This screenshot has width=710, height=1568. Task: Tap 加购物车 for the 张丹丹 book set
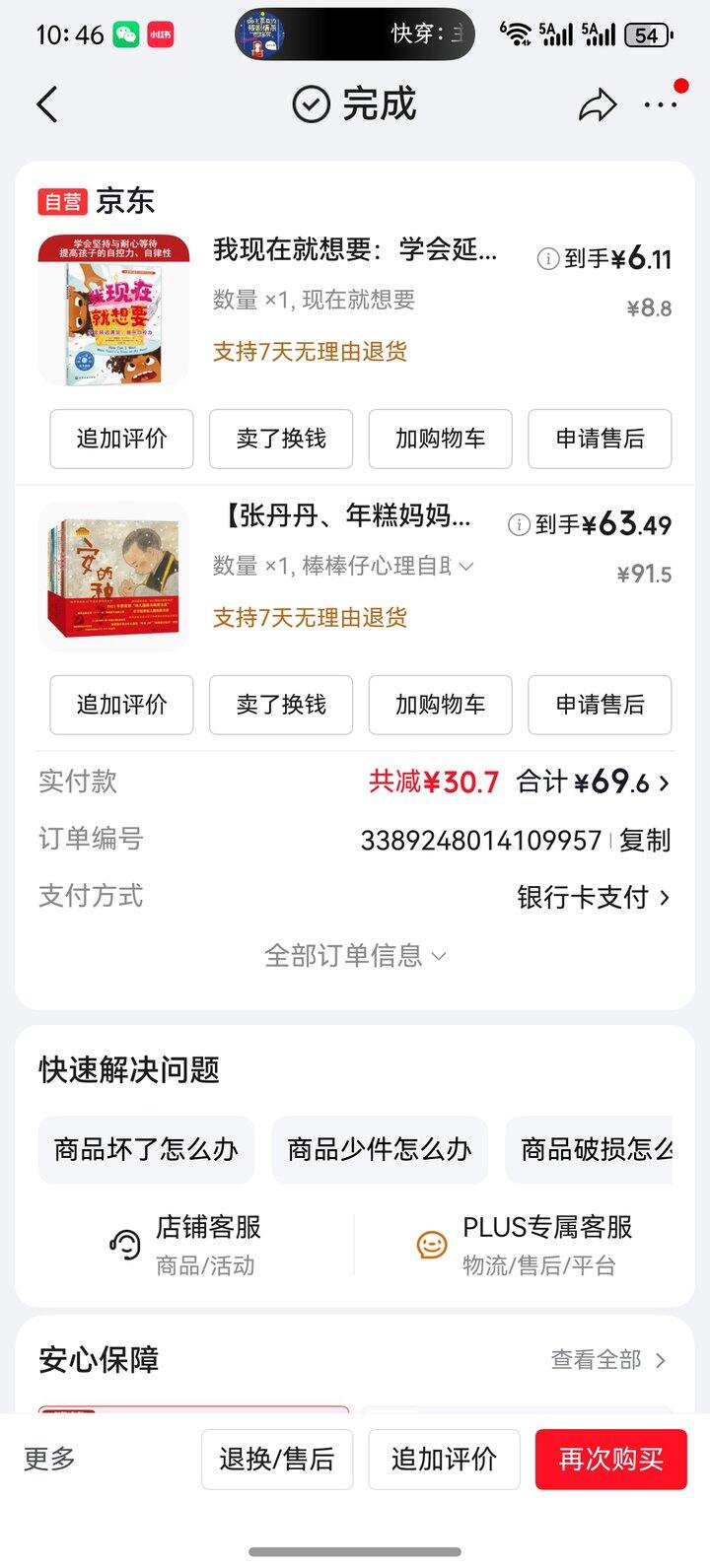(x=440, y=705)
